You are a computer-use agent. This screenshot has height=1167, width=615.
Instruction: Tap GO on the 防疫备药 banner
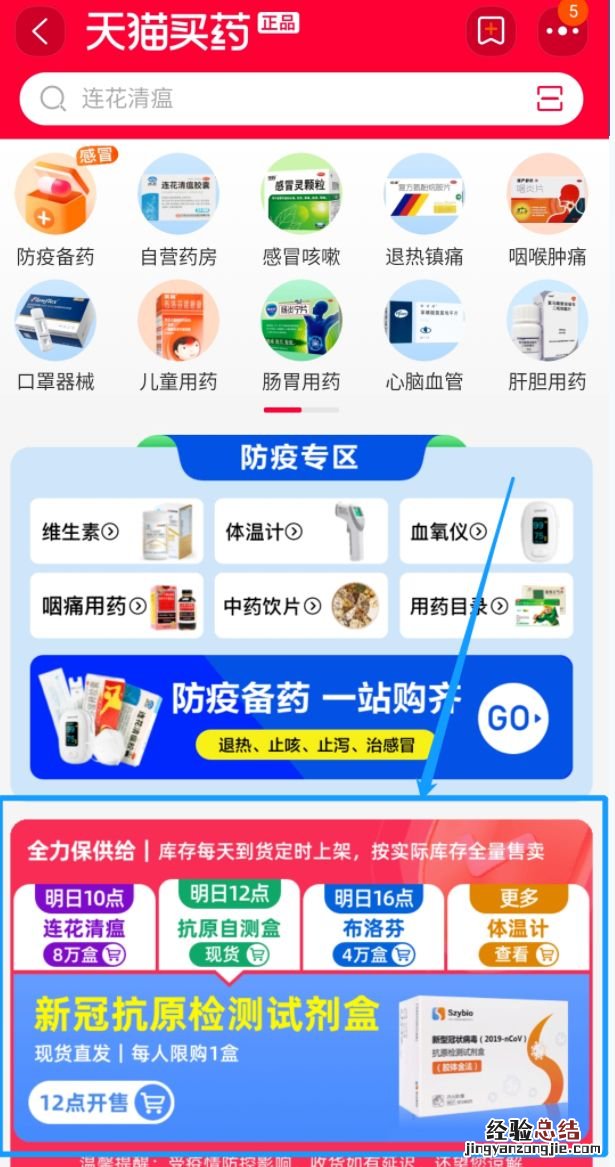click(x=513, y=717)
